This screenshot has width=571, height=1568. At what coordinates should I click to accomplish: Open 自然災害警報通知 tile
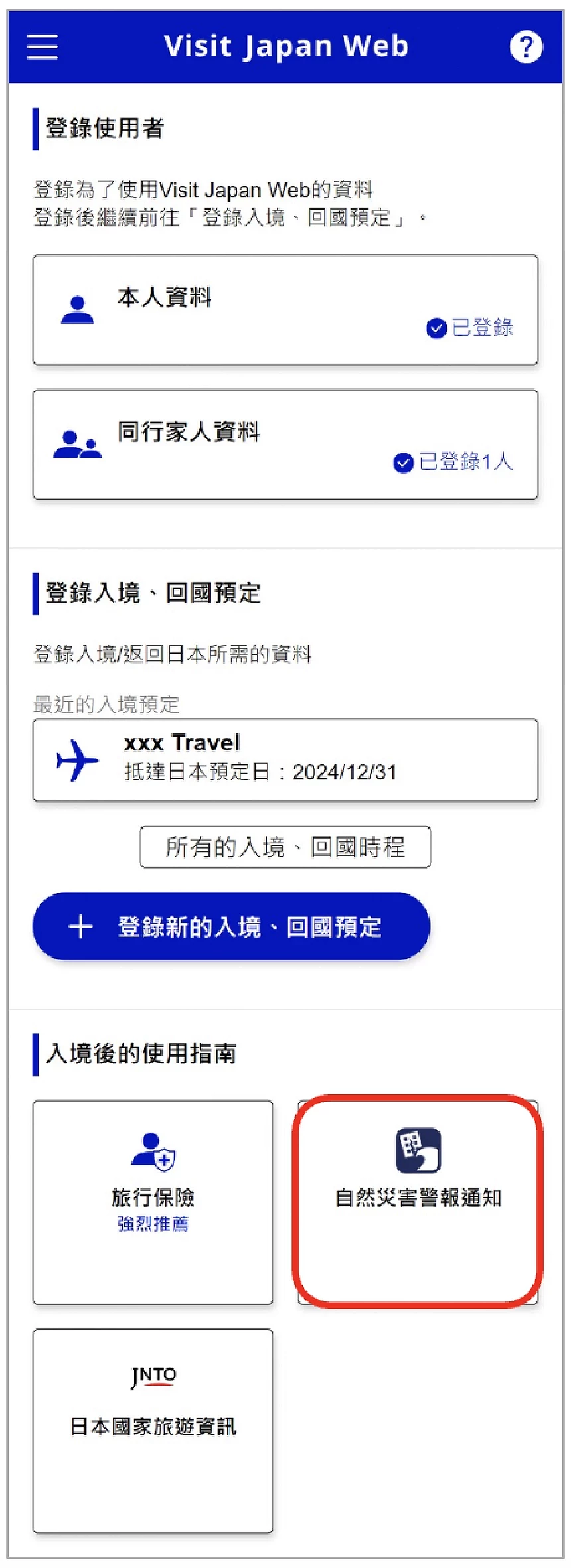click(418, 1200)
